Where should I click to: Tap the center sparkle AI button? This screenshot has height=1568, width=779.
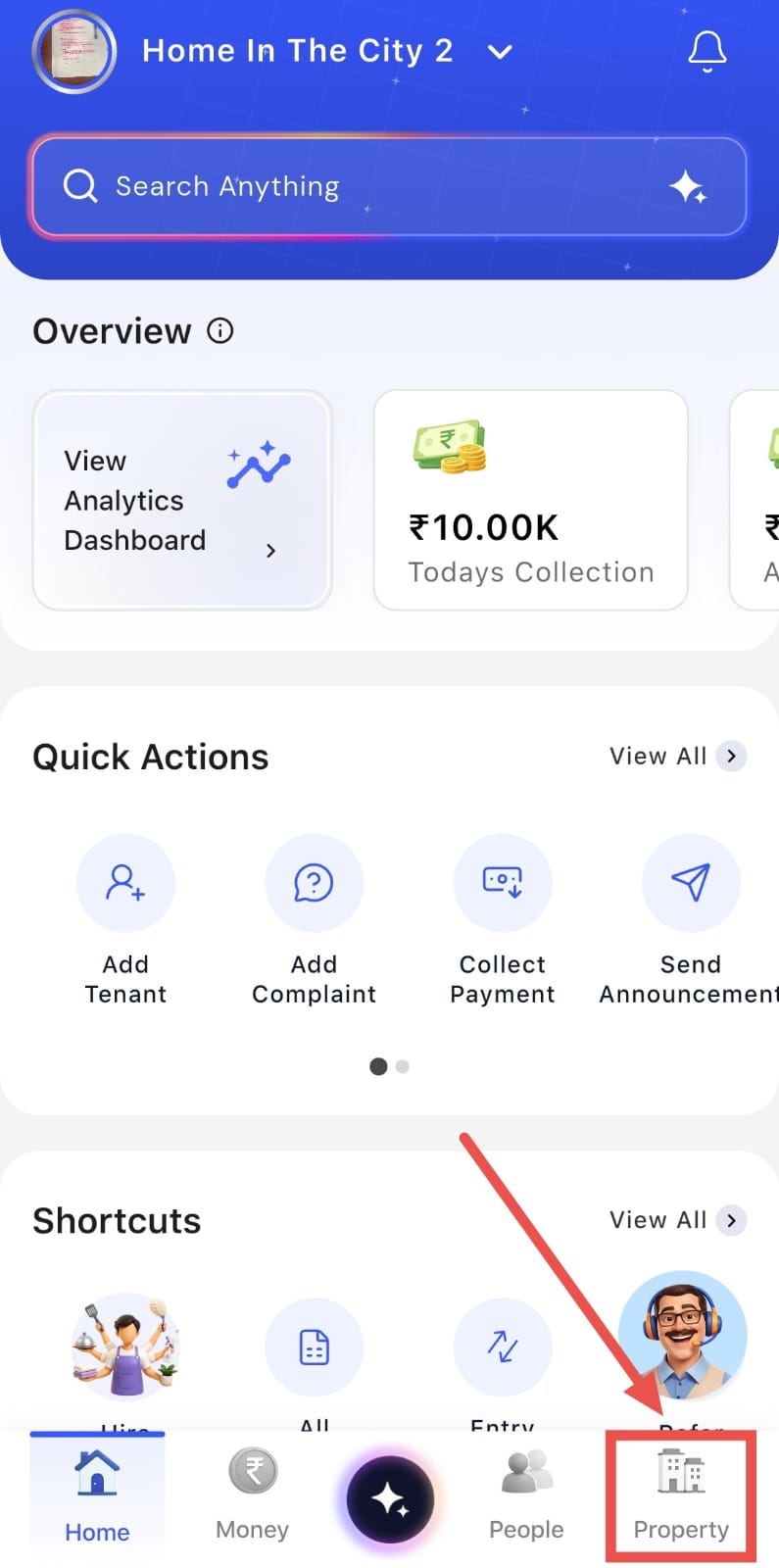click(390, 1499)
